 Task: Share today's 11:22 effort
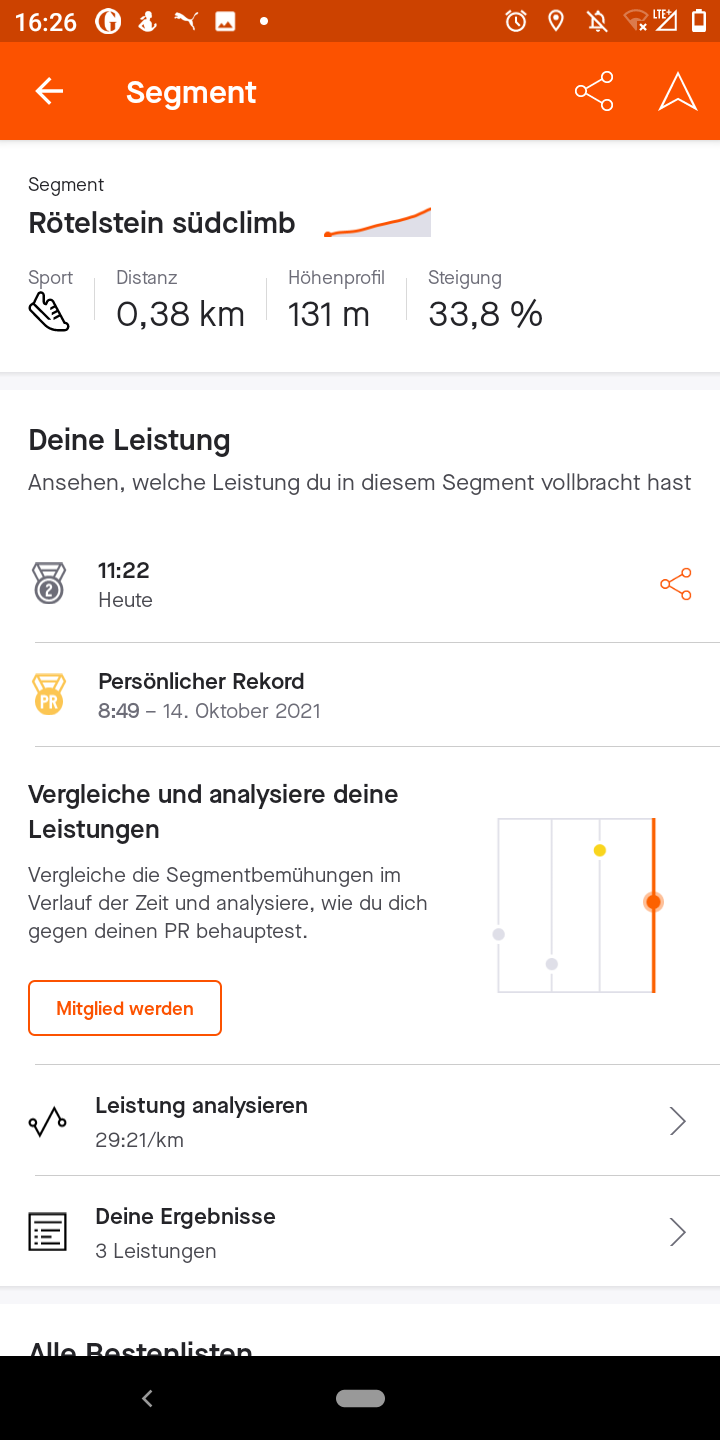tap(676, 585)
